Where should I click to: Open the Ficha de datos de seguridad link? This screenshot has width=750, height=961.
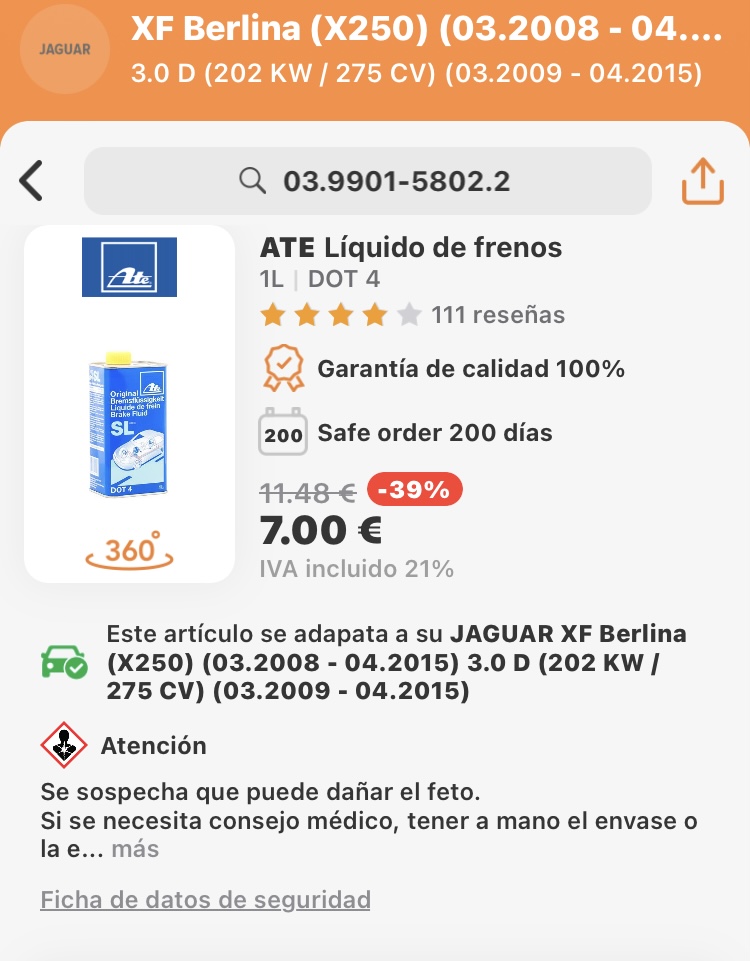coord(205,900)
